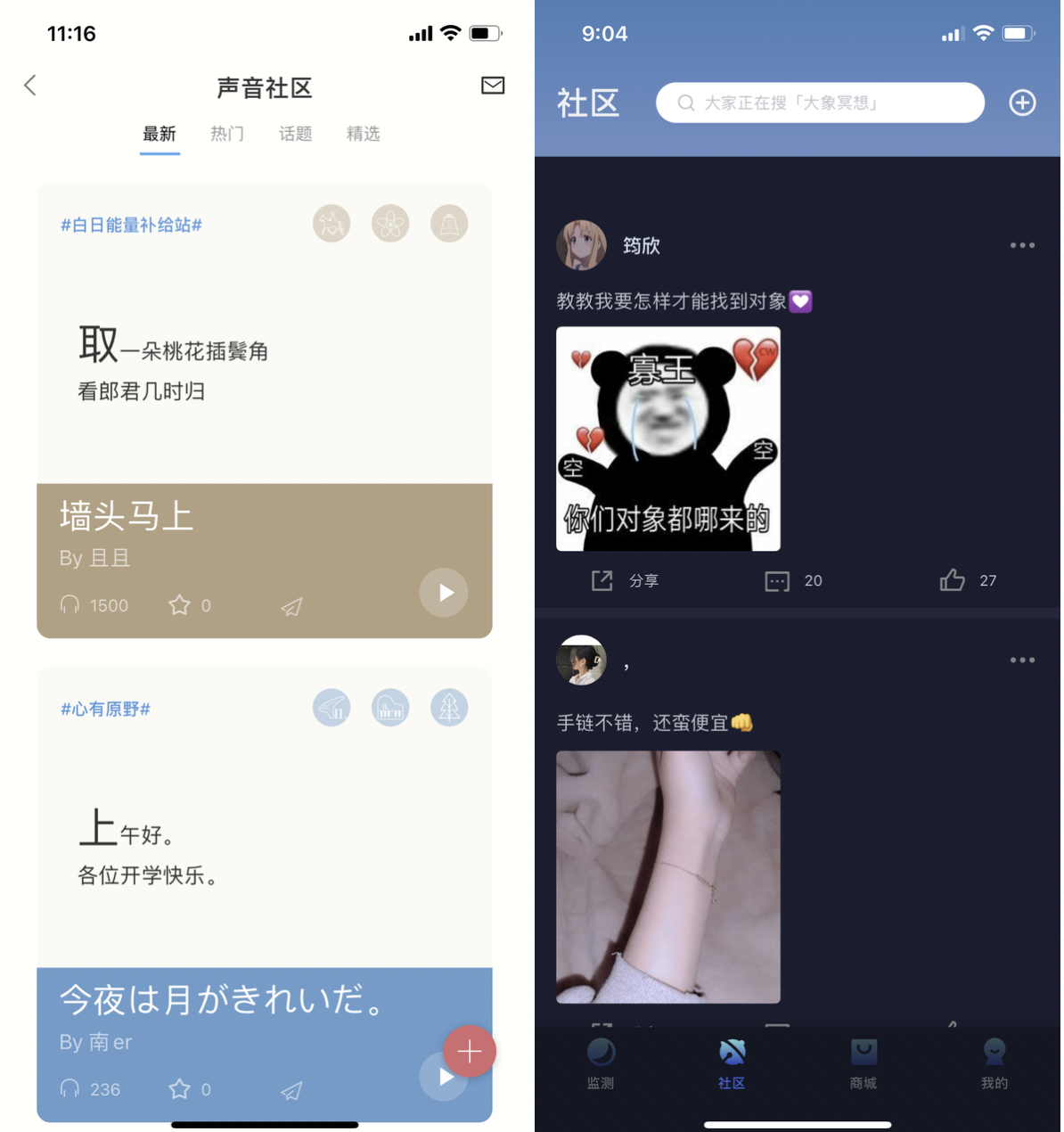The image size is (1064, 1132).
Task: Tap the 社区 search bar
Action: coord(819,103)
